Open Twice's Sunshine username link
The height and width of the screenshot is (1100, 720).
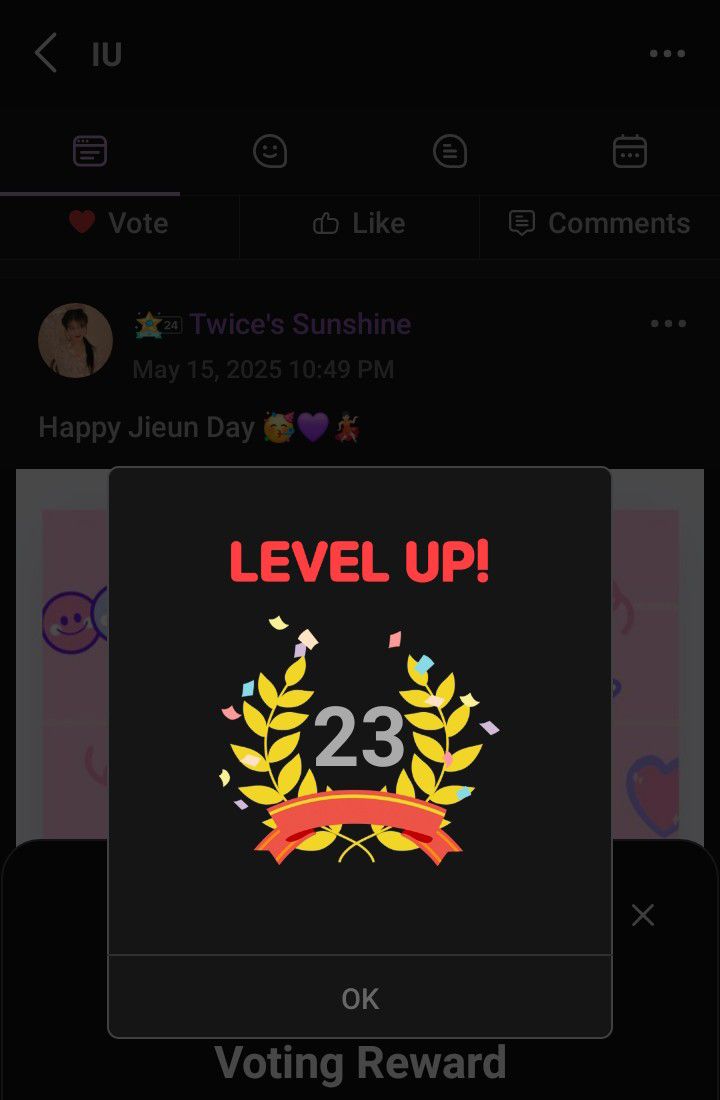tap(300, 324)
